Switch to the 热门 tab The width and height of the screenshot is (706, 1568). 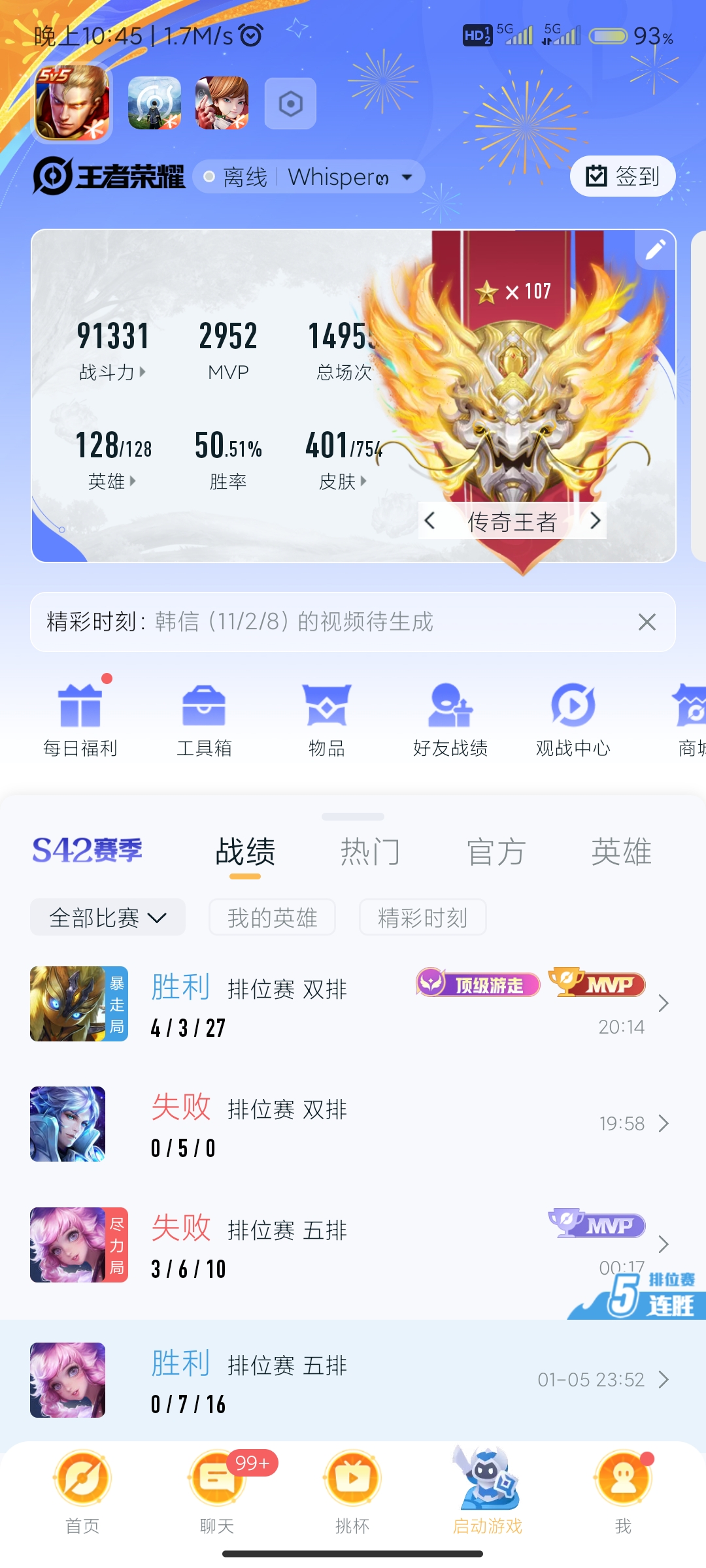pyautogui.click(x=370, y=852)
